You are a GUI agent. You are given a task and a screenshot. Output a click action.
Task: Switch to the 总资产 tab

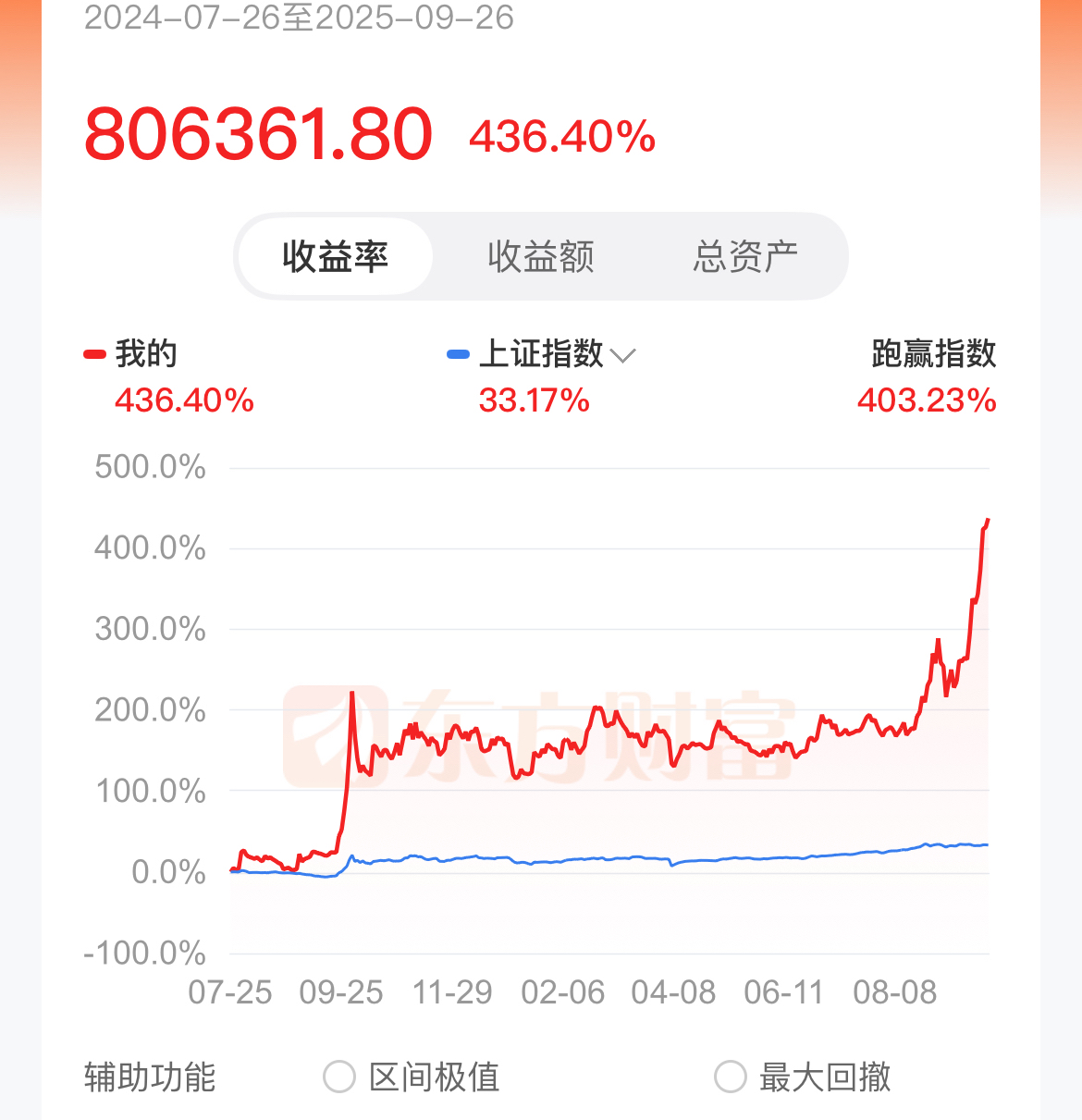click(745, 256)
